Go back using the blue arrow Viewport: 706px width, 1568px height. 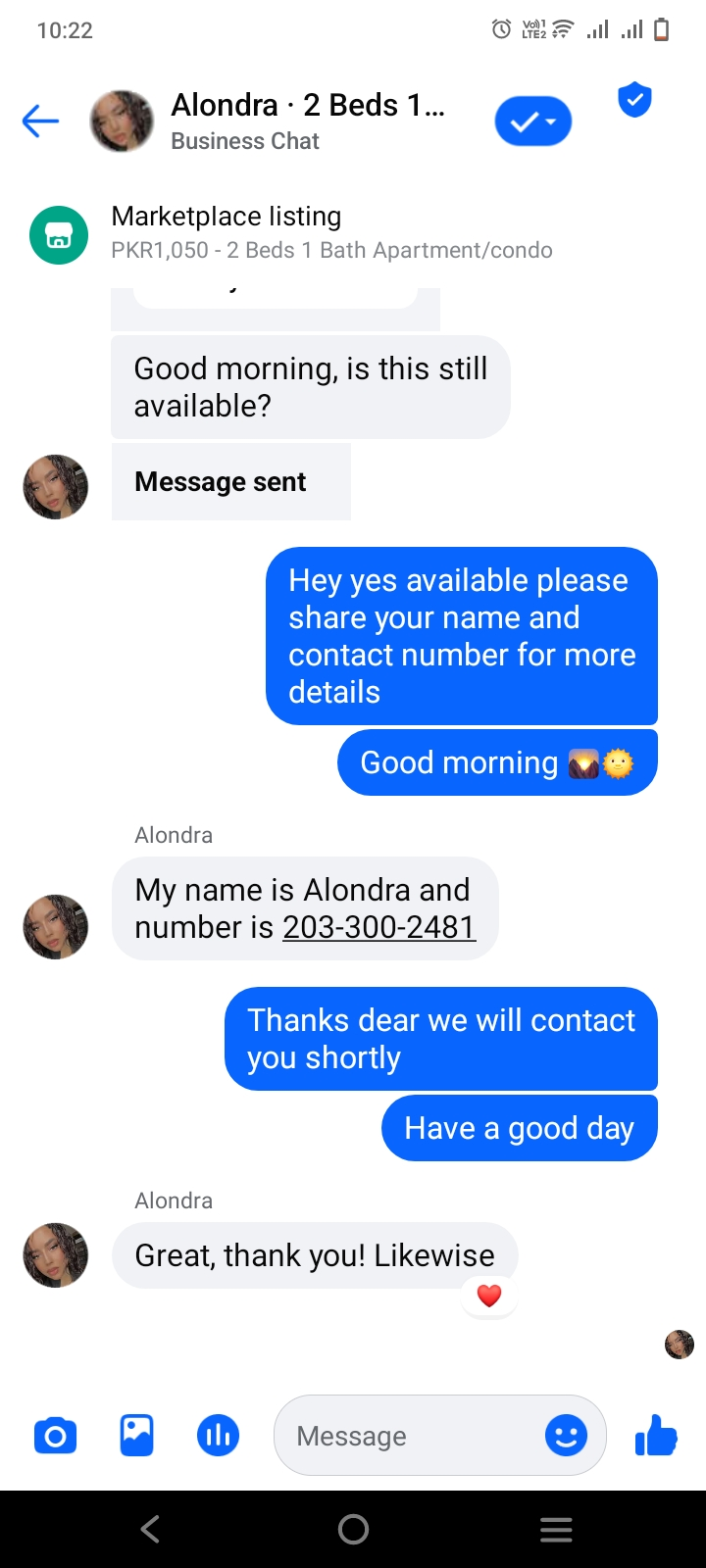click(40, 122)
